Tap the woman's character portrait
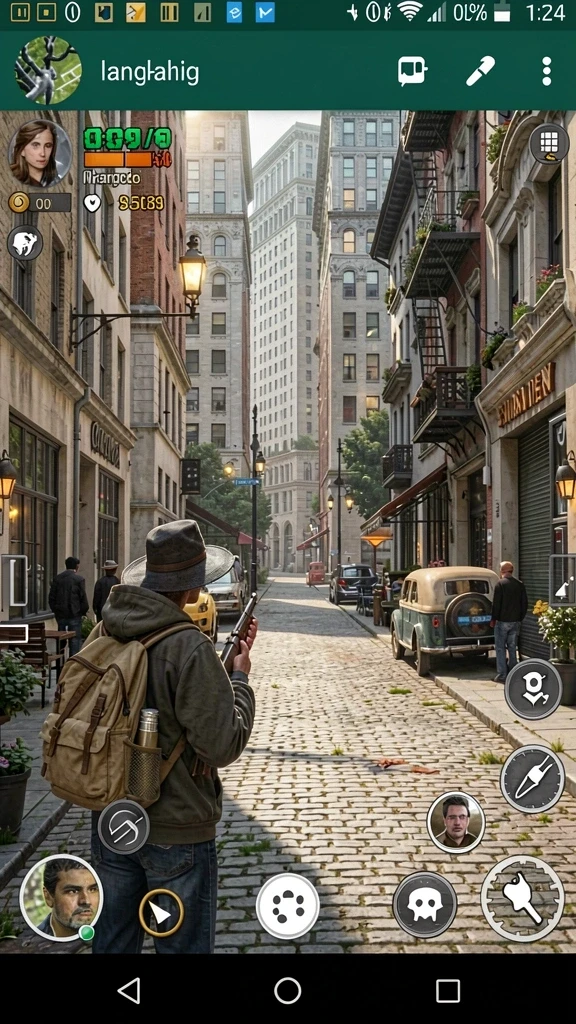576x1024 pixels. point(40,153)
